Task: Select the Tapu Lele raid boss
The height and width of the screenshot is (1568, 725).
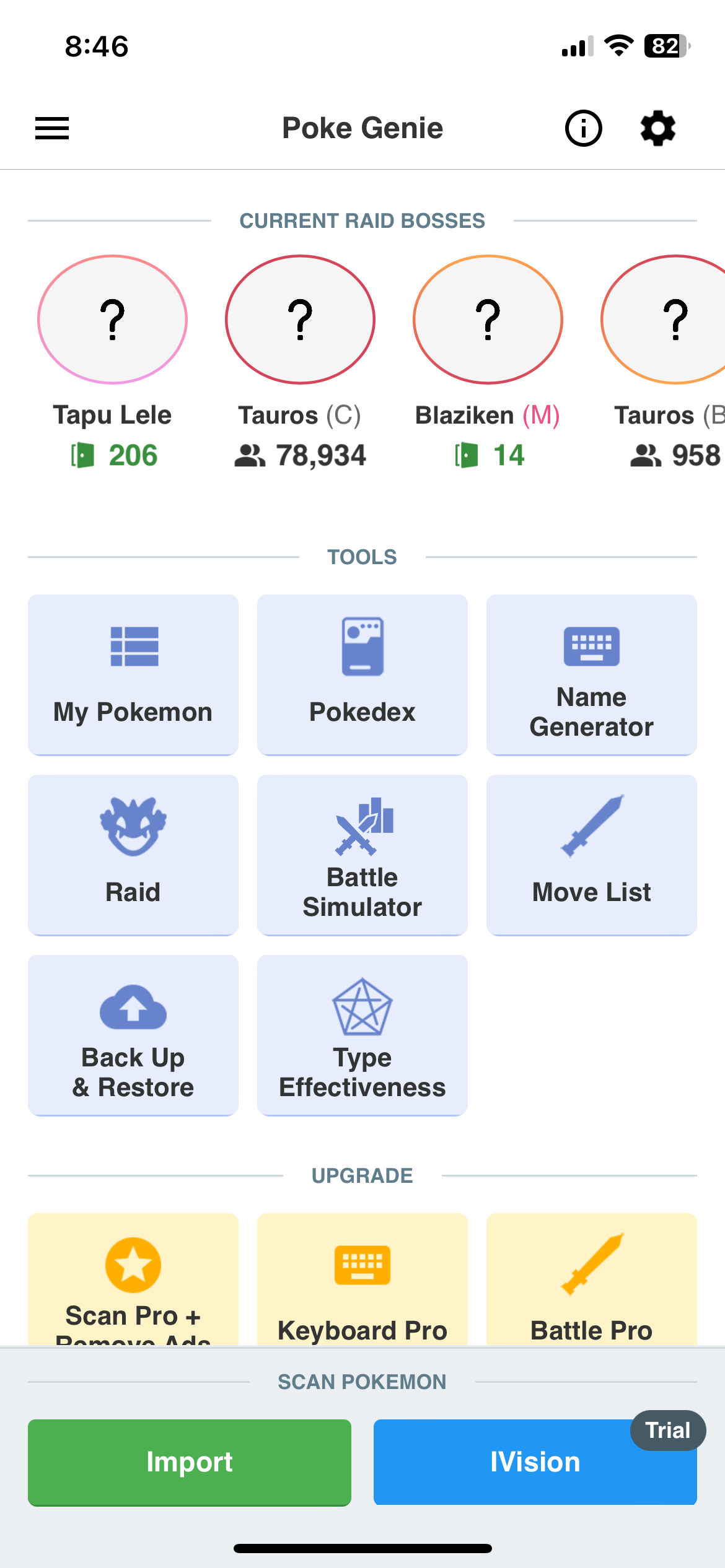Action: 112,320
